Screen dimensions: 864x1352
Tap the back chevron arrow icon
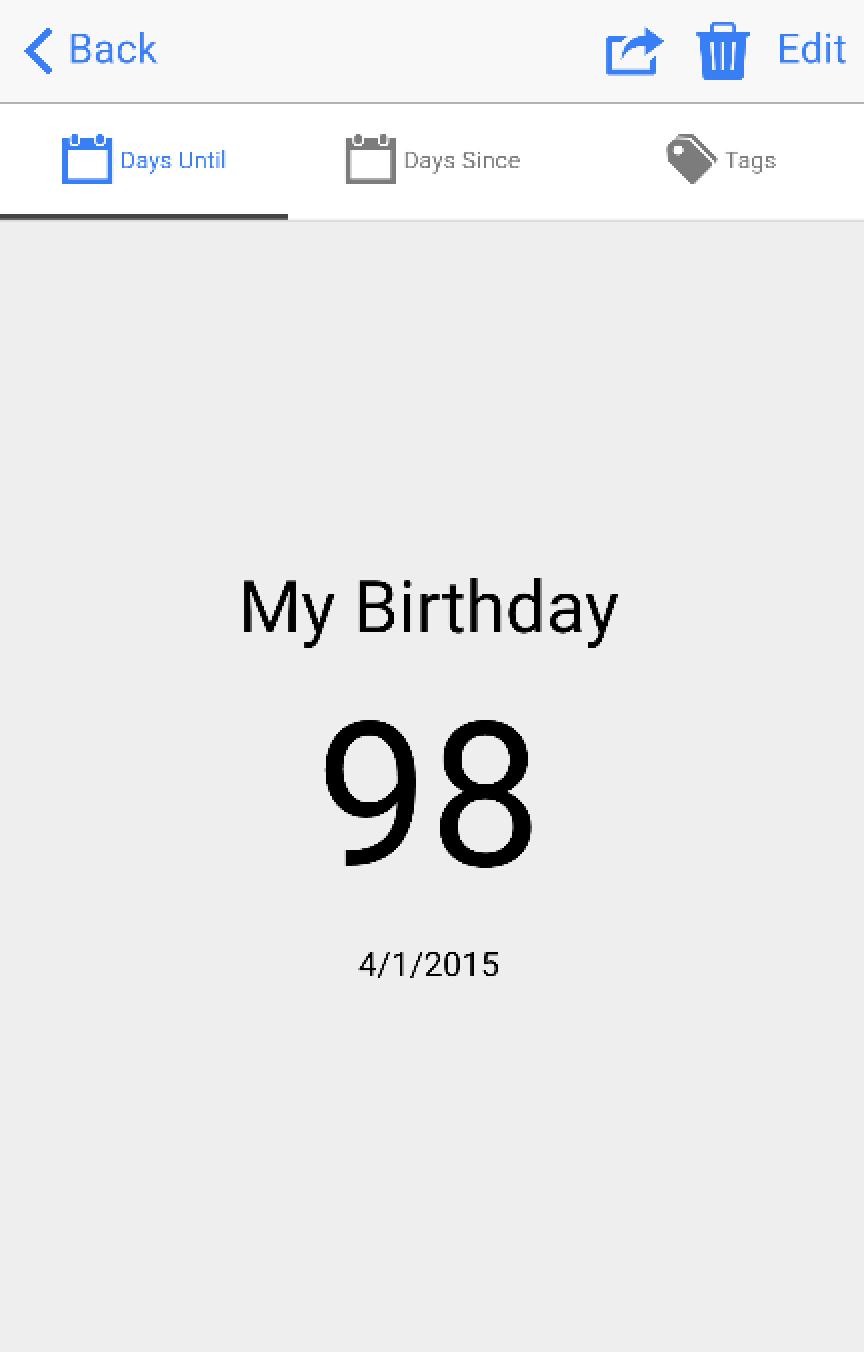[x=36, y=50]
